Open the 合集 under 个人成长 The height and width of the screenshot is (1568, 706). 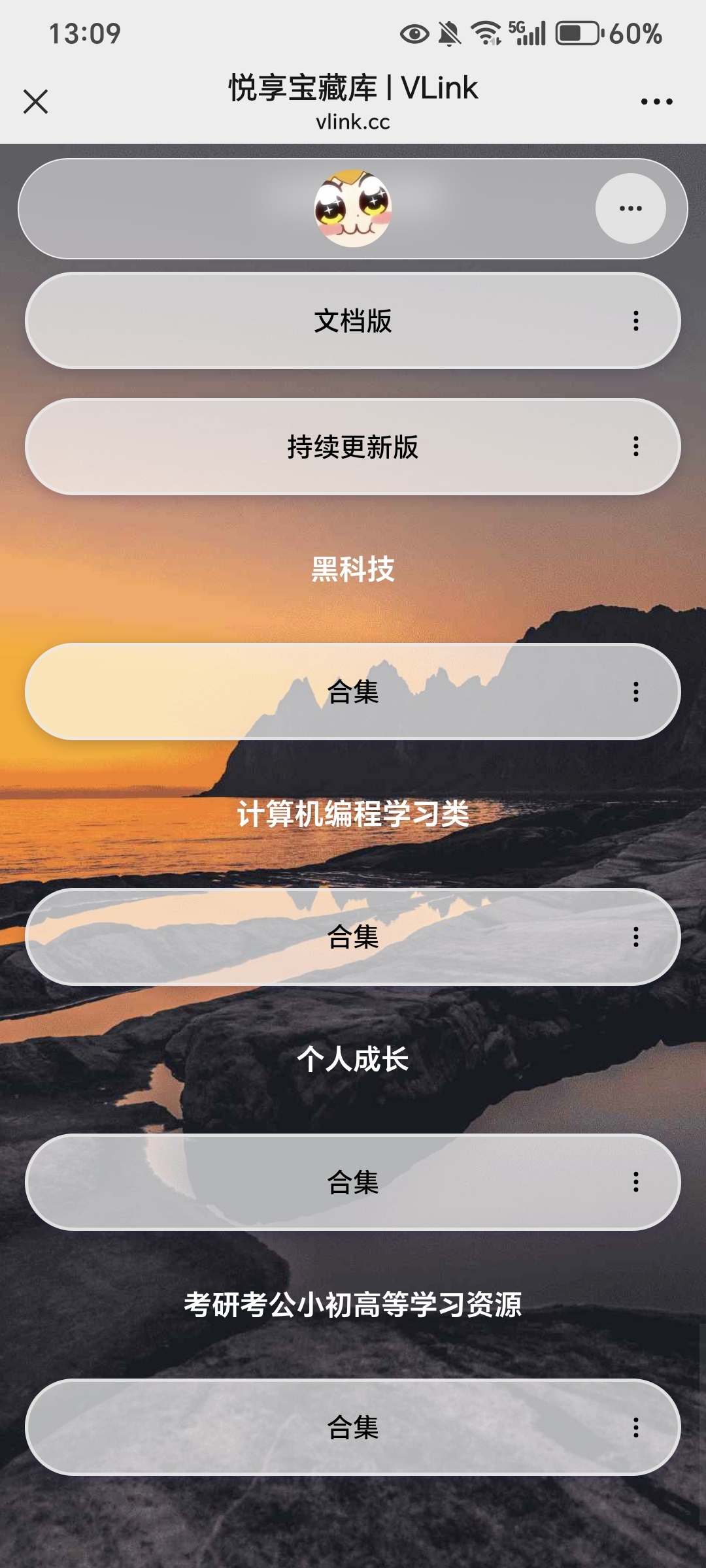pyautogui.click(x=353, y=1182)
